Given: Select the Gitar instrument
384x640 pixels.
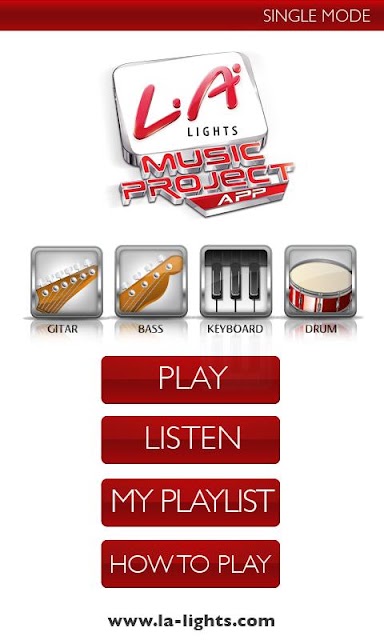Looking at the screenshot, I should click(67, 282).
